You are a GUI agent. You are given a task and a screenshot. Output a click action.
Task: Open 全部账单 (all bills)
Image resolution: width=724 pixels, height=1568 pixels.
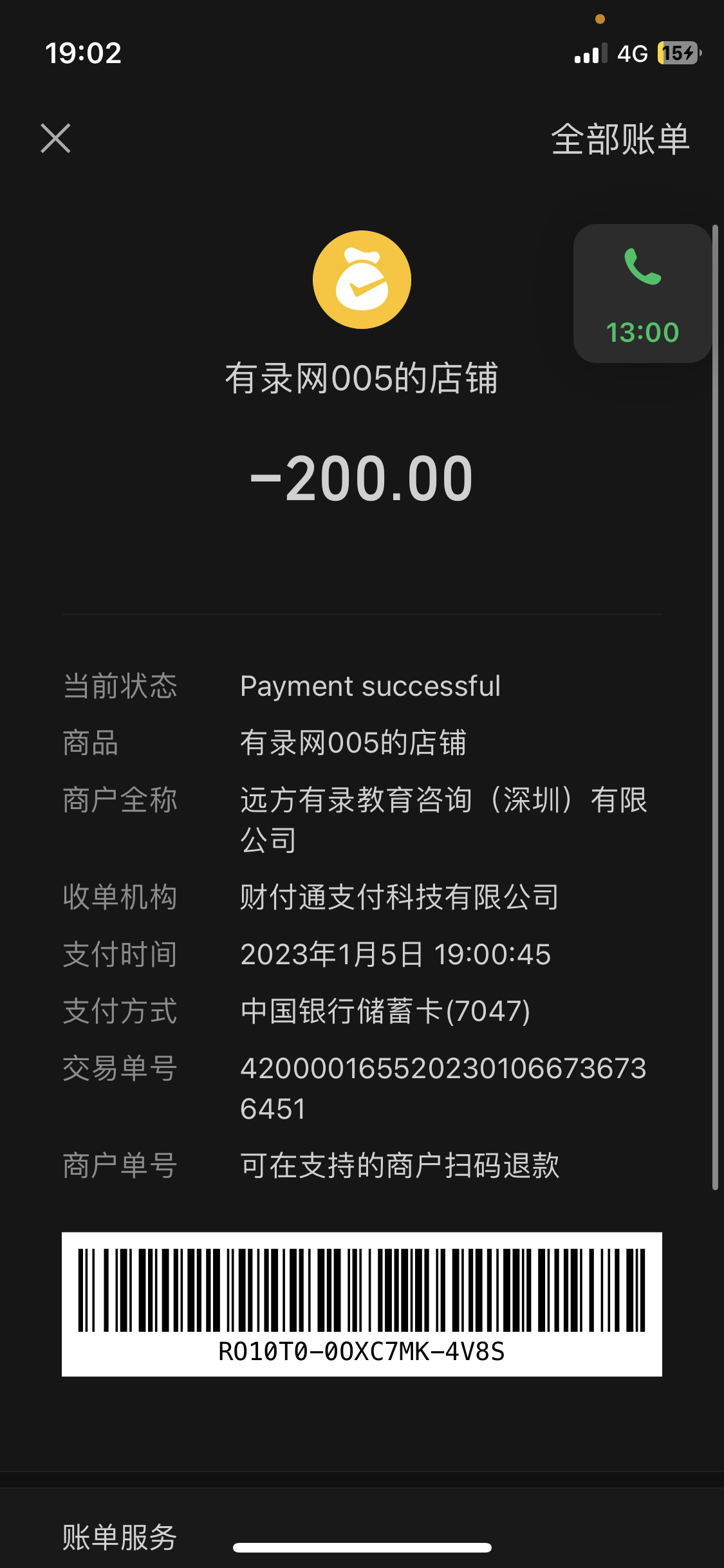tap(620, 139)
